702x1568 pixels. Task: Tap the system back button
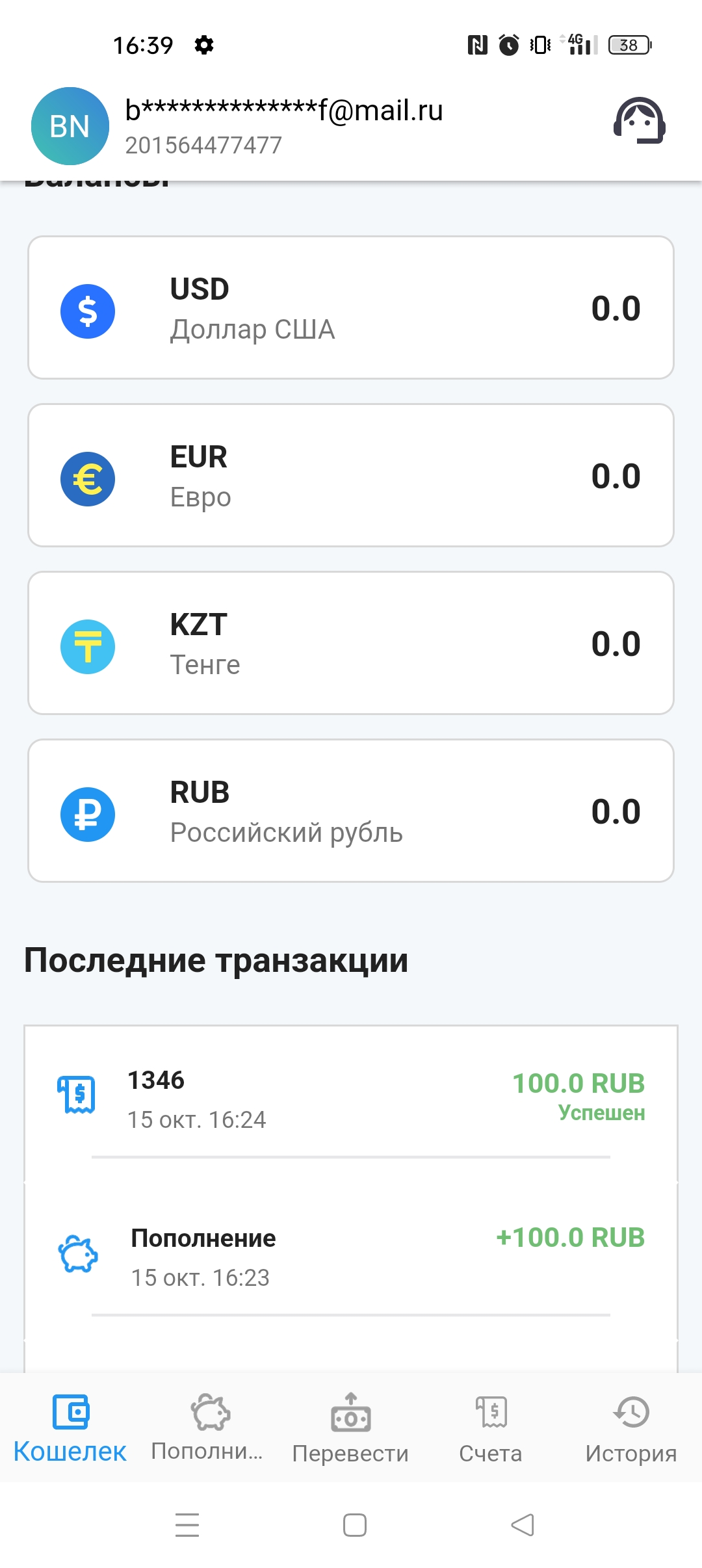pos(523,1525)
